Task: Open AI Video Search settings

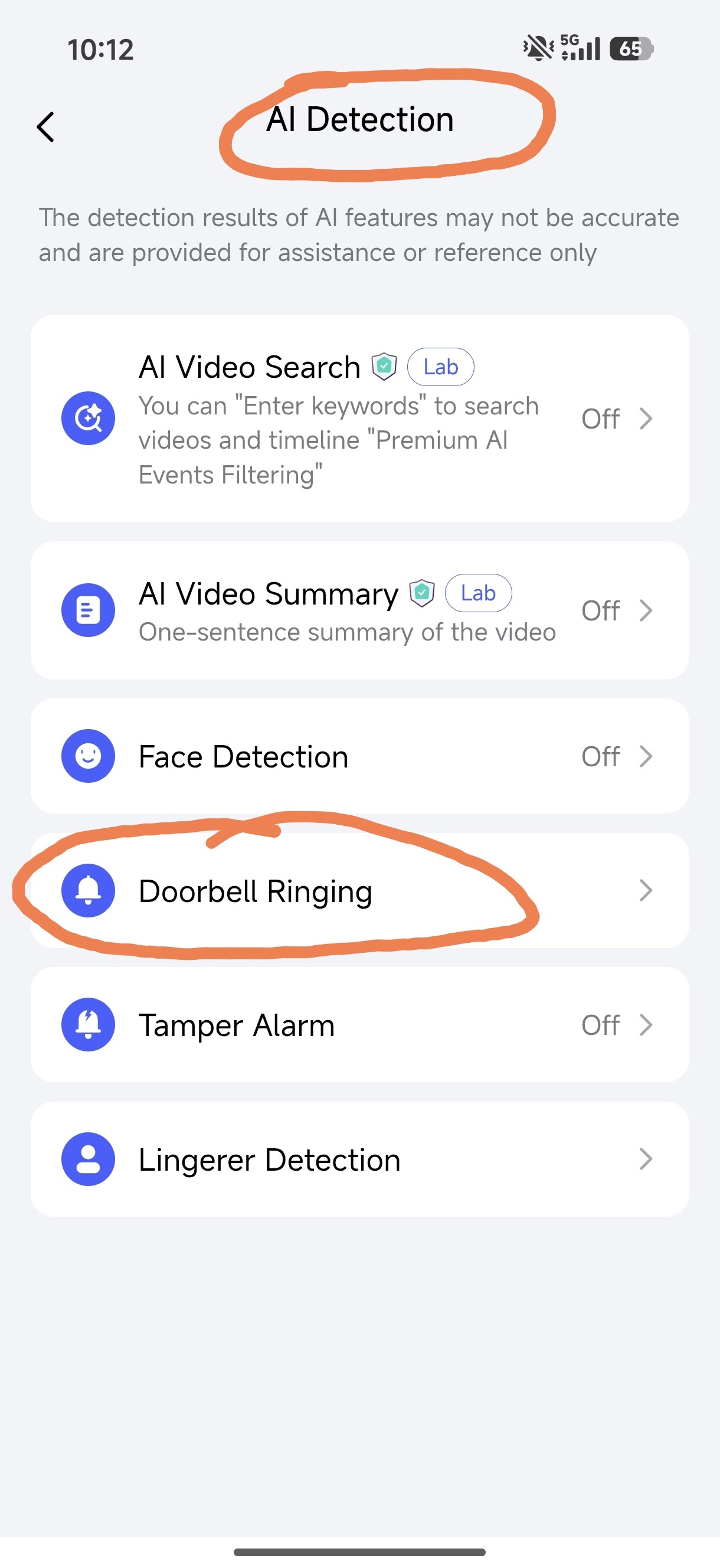Action: [359, 418]
